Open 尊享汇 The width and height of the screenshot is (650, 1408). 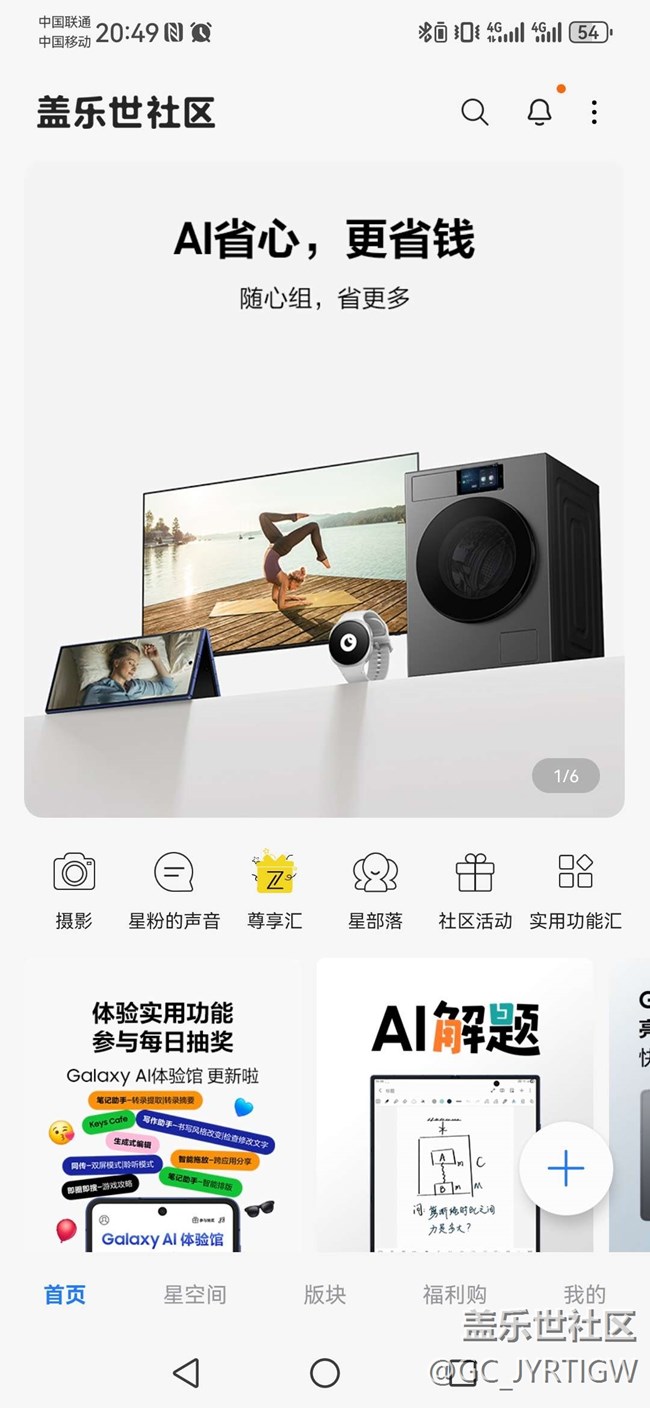274,890
